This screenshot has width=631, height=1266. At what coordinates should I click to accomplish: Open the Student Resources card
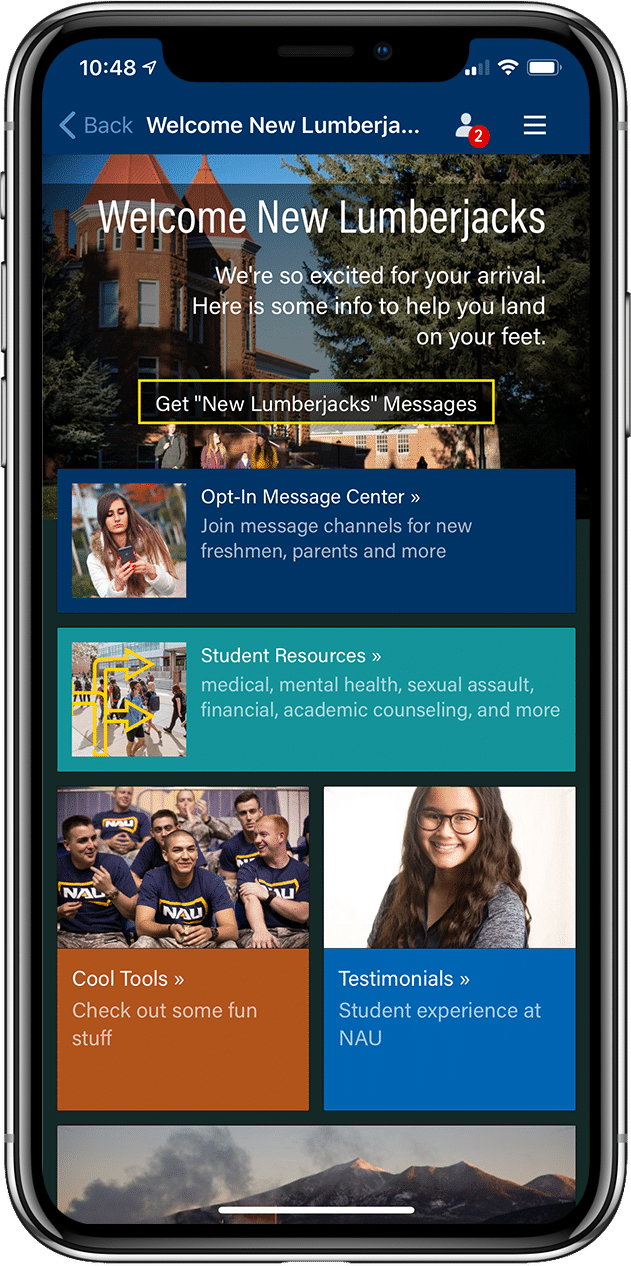coord(316,699)
